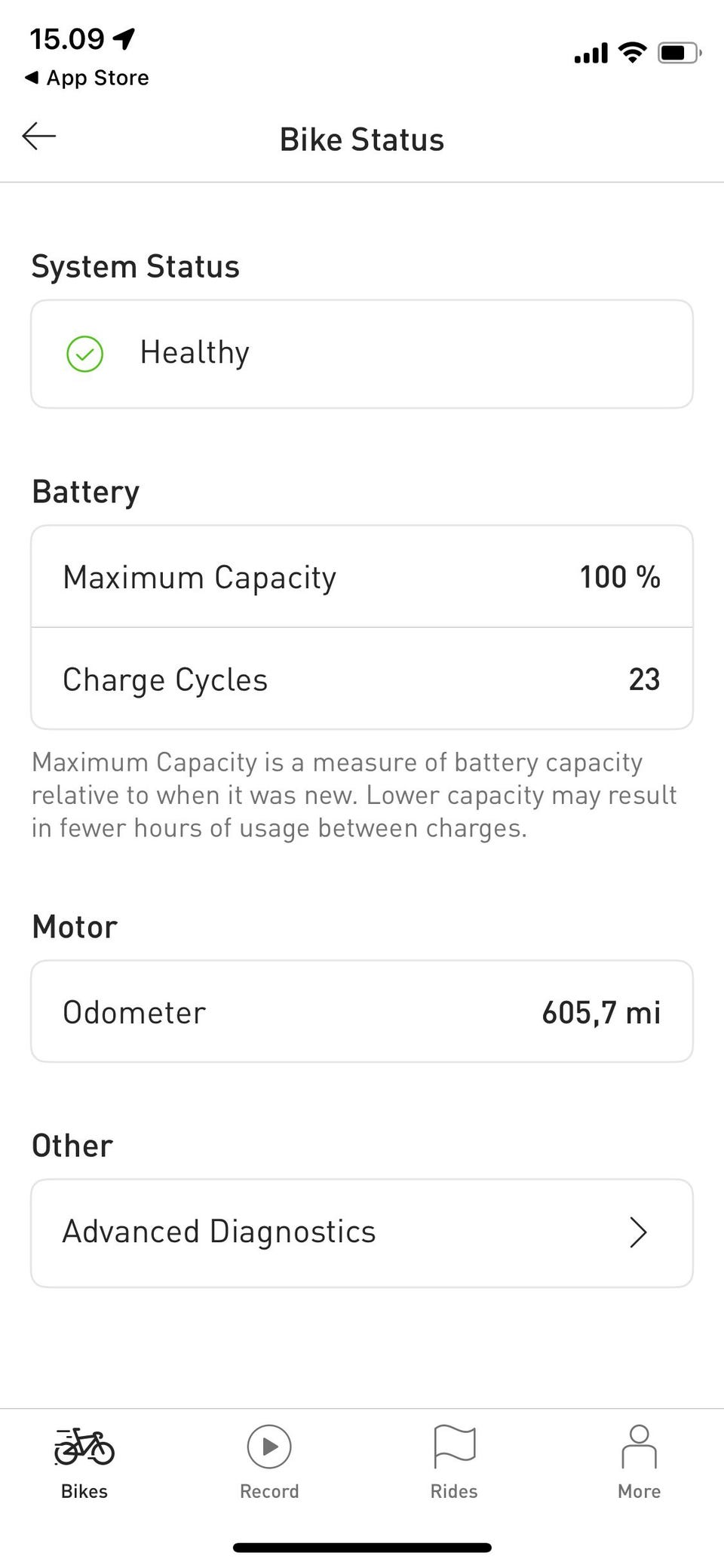This screenshot has height=1568, width=724.
Task: Open Advanced Diagnostics
Action: tap(362, 1232)
